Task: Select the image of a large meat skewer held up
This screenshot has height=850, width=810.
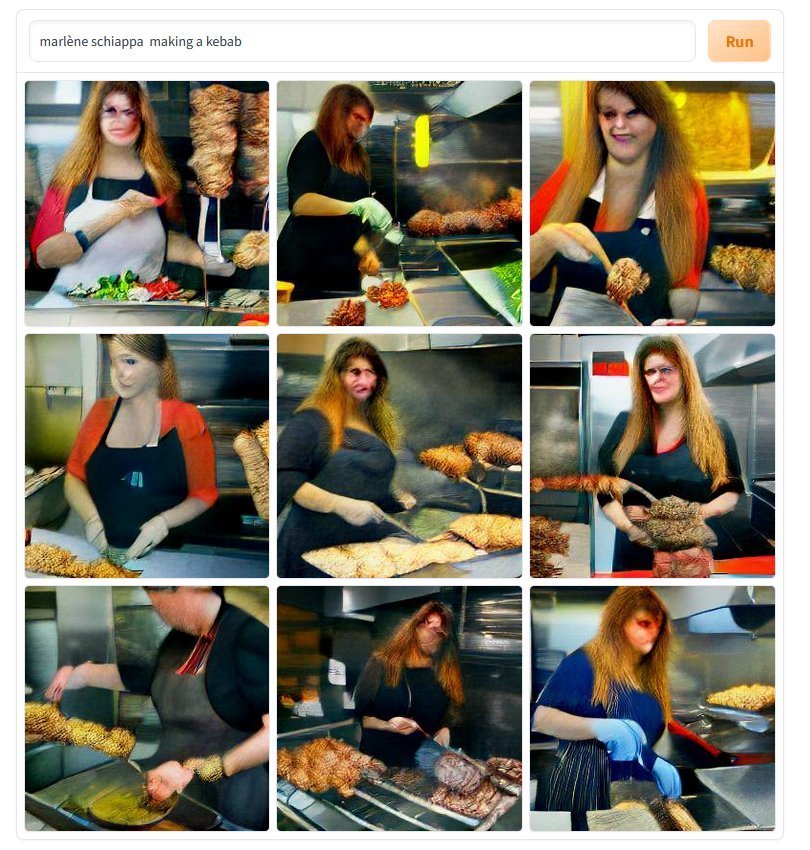Action: coord(652,456)
